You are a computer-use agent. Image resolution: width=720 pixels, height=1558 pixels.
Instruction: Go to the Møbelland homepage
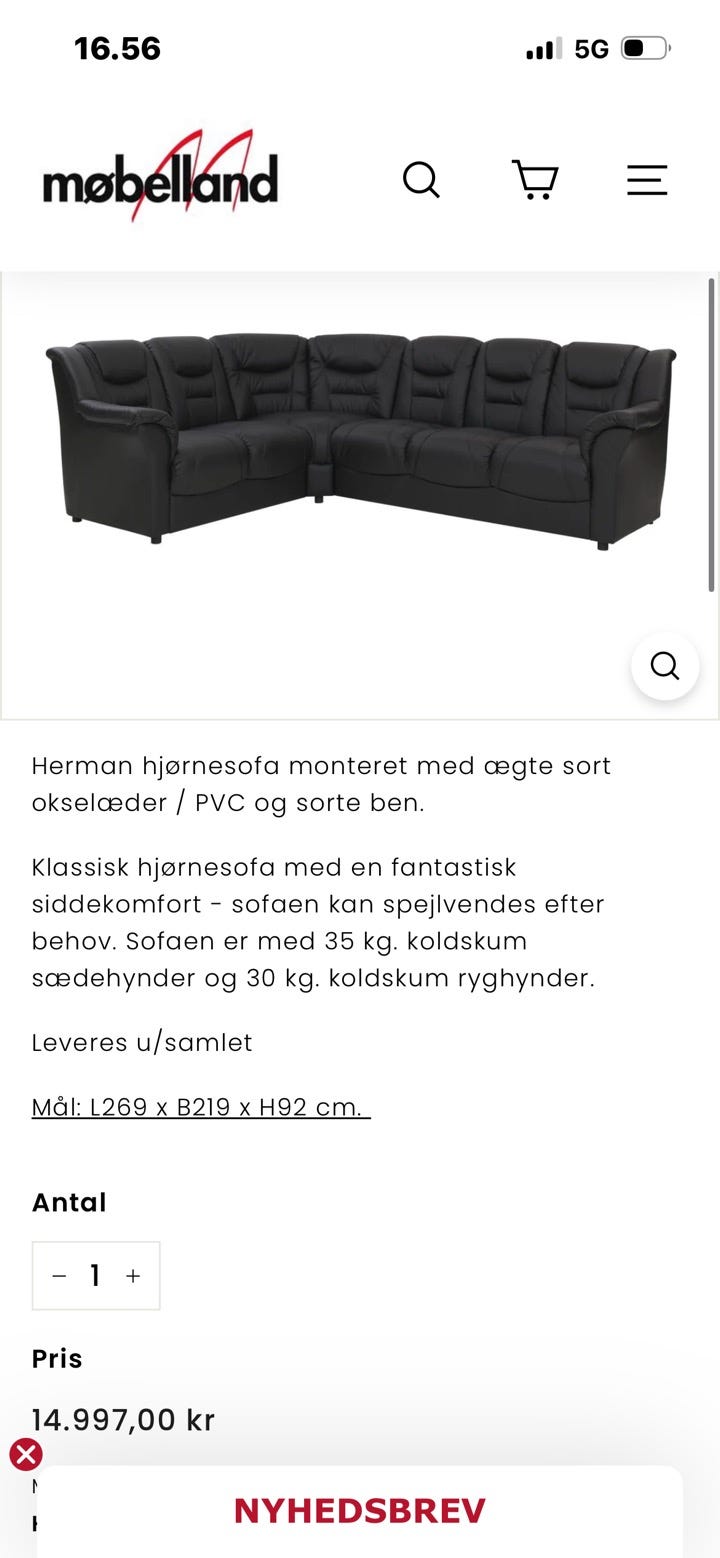tap(160, 177)
